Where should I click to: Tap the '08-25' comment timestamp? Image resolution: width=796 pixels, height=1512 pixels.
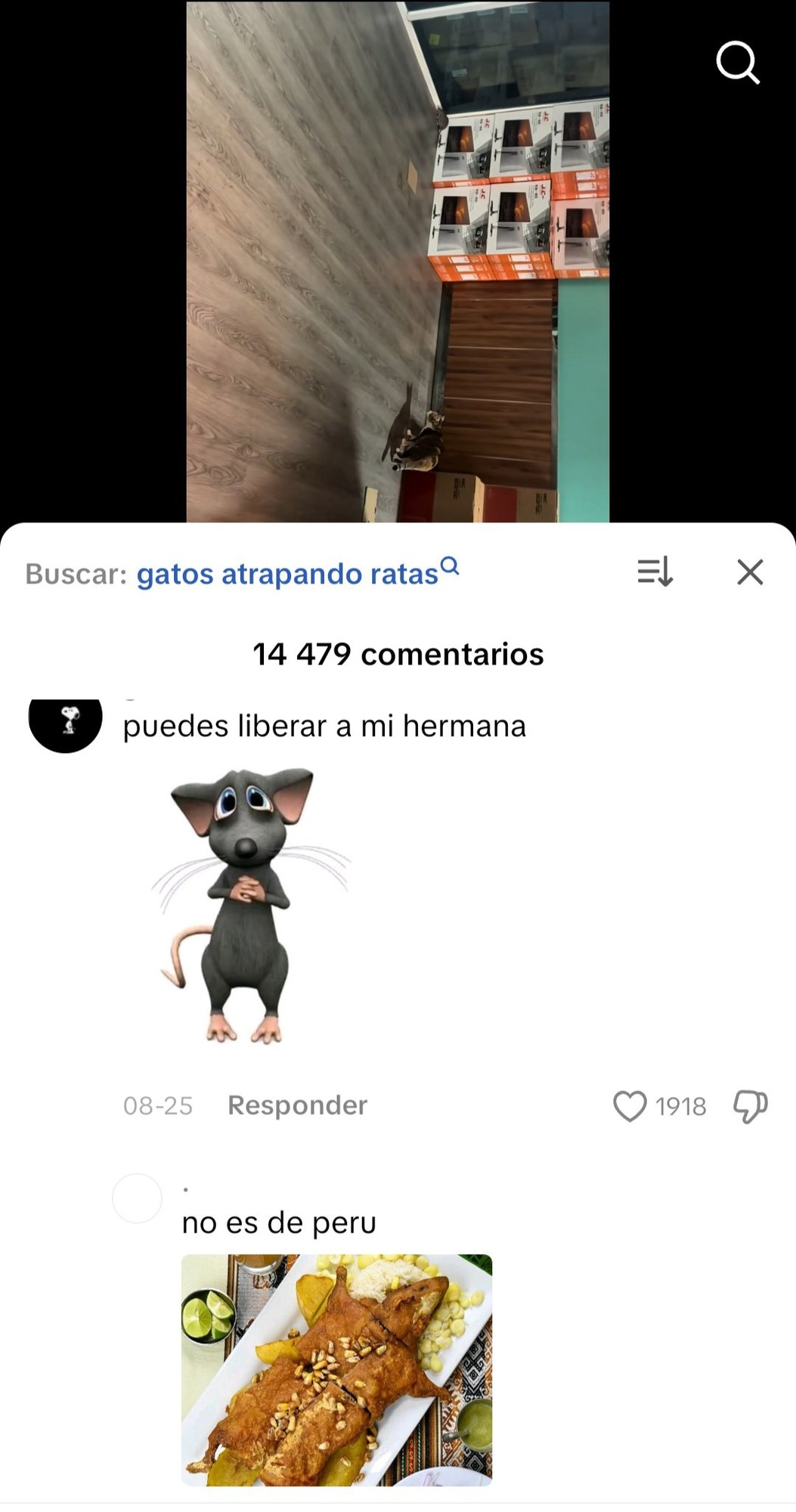[x=159, y=1105]
